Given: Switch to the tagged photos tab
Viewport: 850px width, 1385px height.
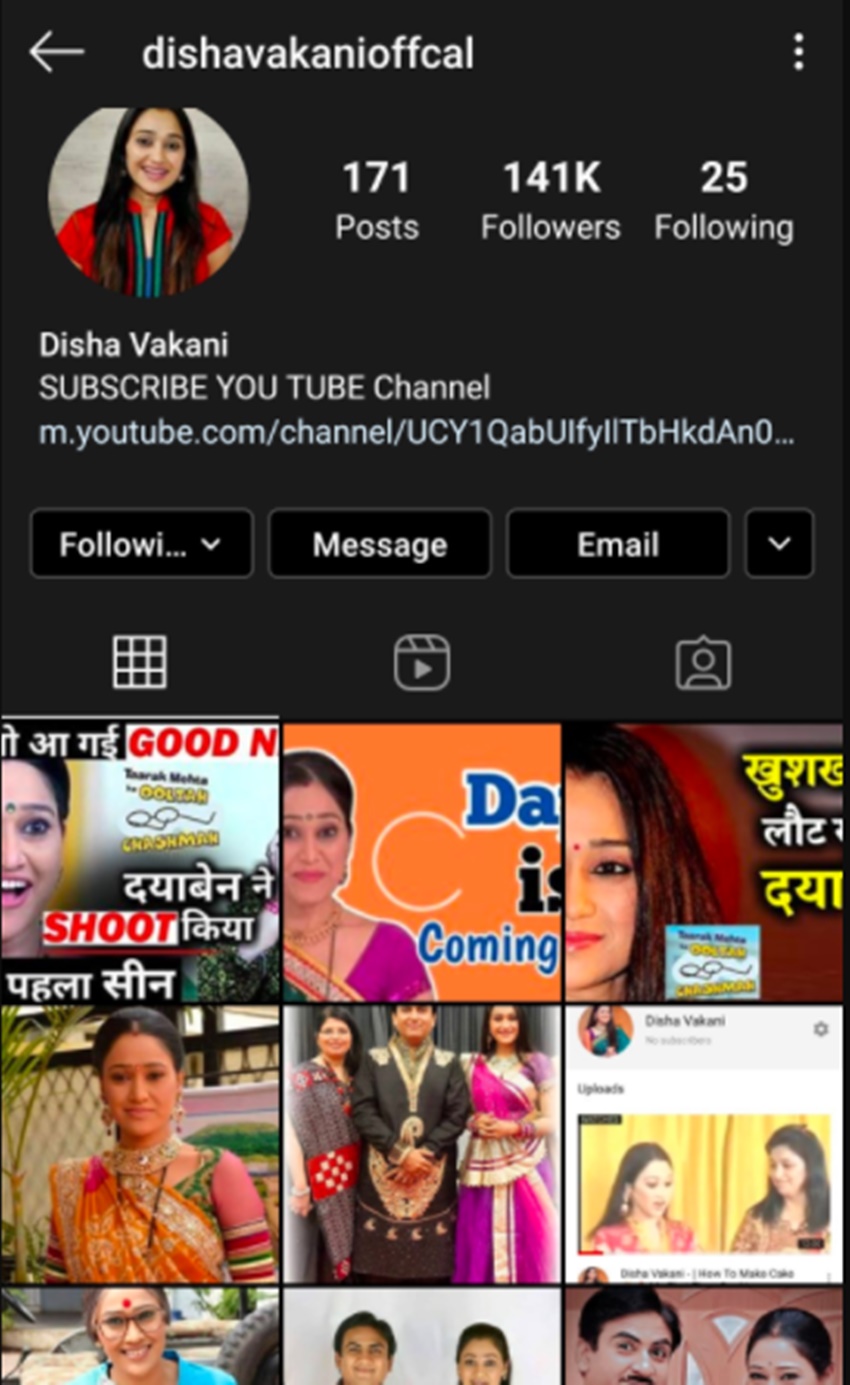Looking at the screenshot, I should pyautogui.click(x=704, y=662).
